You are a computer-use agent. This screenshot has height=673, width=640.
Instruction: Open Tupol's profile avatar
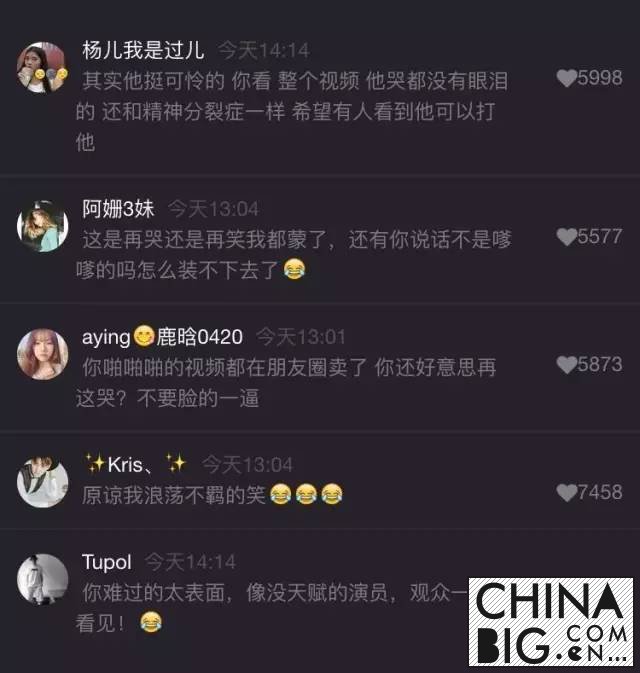[43, 580]
